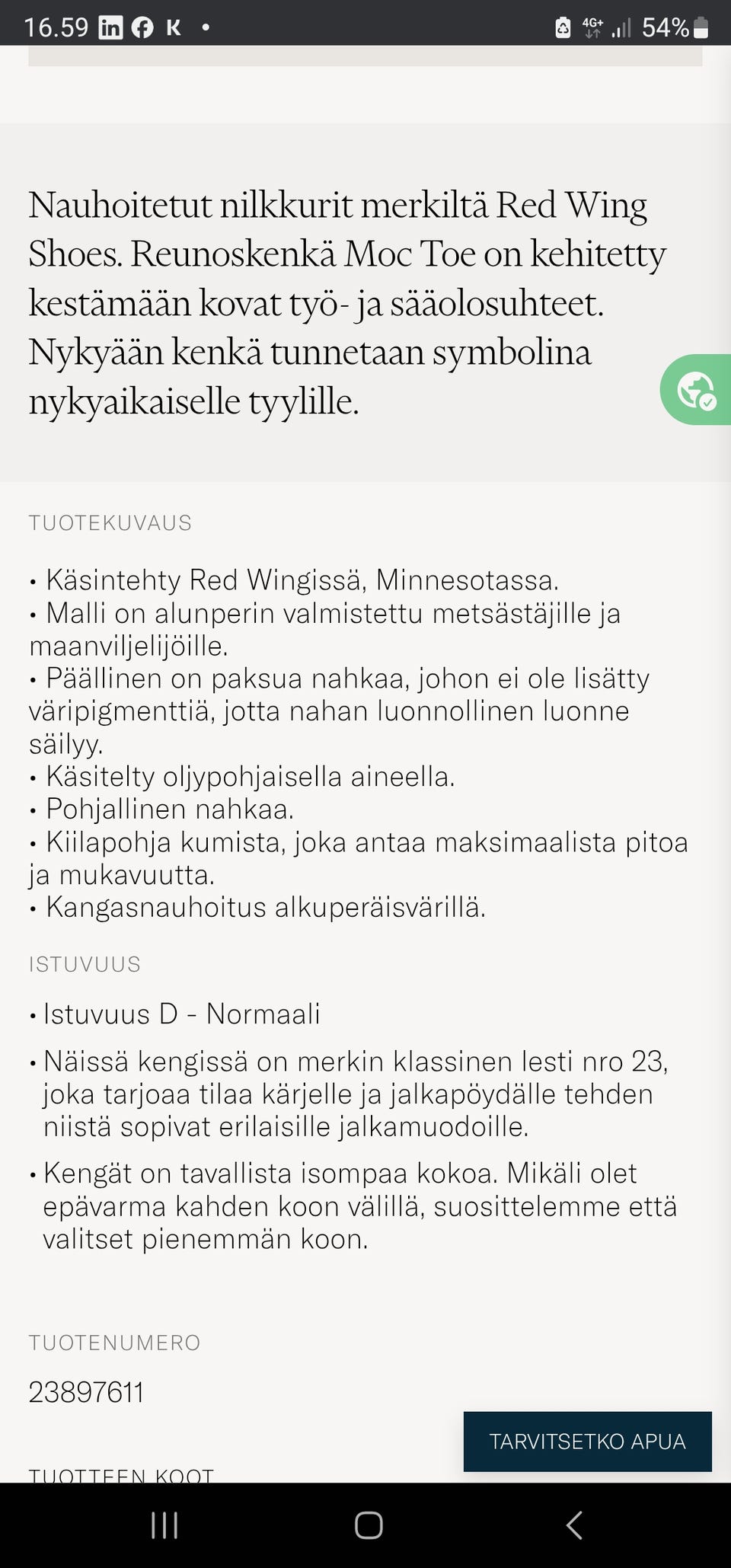The height and width of the screenshot is (1568, 731).
Task: Open the green globe badge on the edge
Action: coord(696,389)
